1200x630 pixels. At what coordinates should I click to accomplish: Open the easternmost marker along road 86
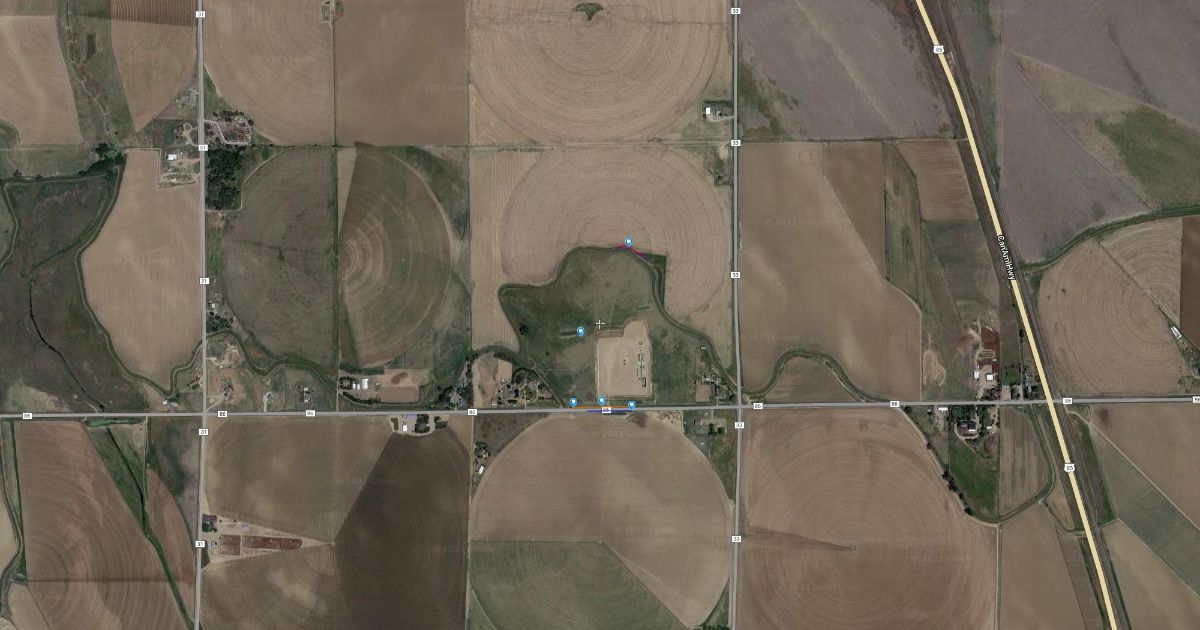631,405
